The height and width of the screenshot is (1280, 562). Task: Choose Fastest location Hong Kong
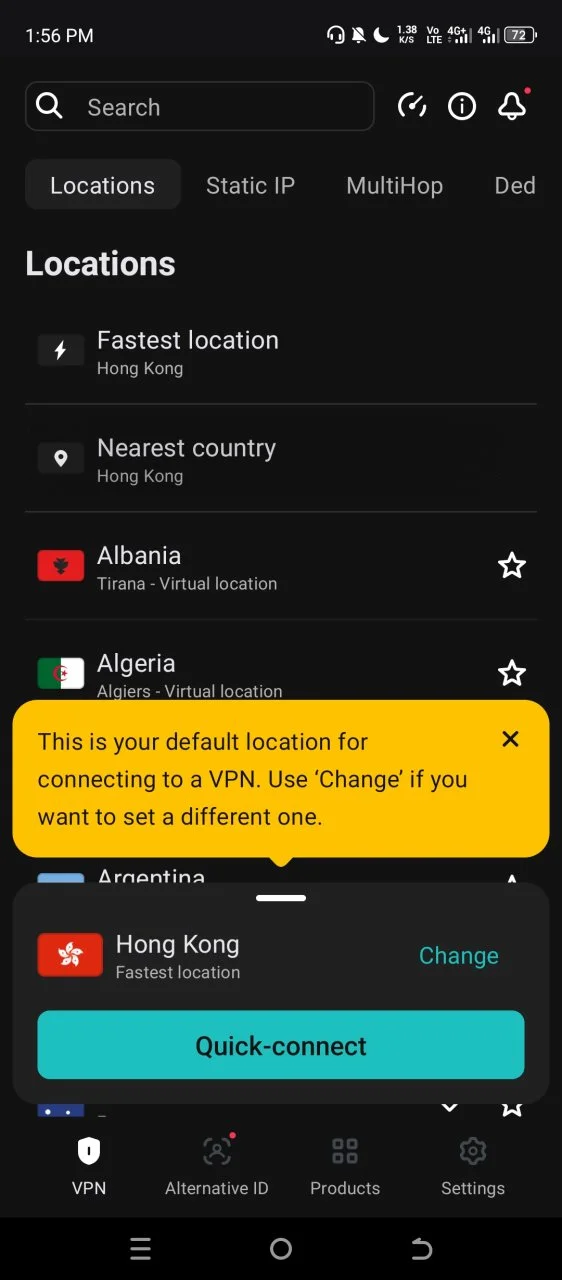[281, 351]
